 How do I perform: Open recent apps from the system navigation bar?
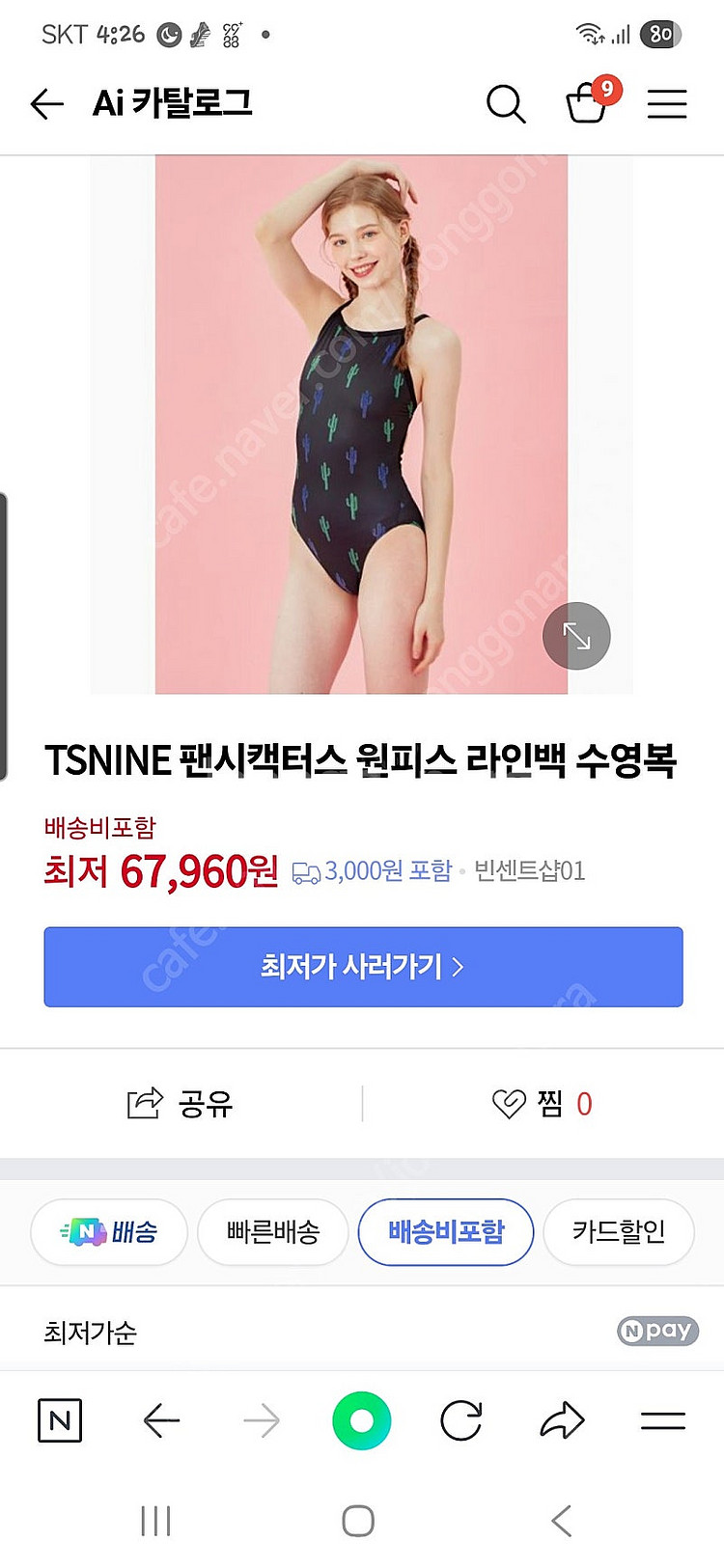tap(155, 1522)
